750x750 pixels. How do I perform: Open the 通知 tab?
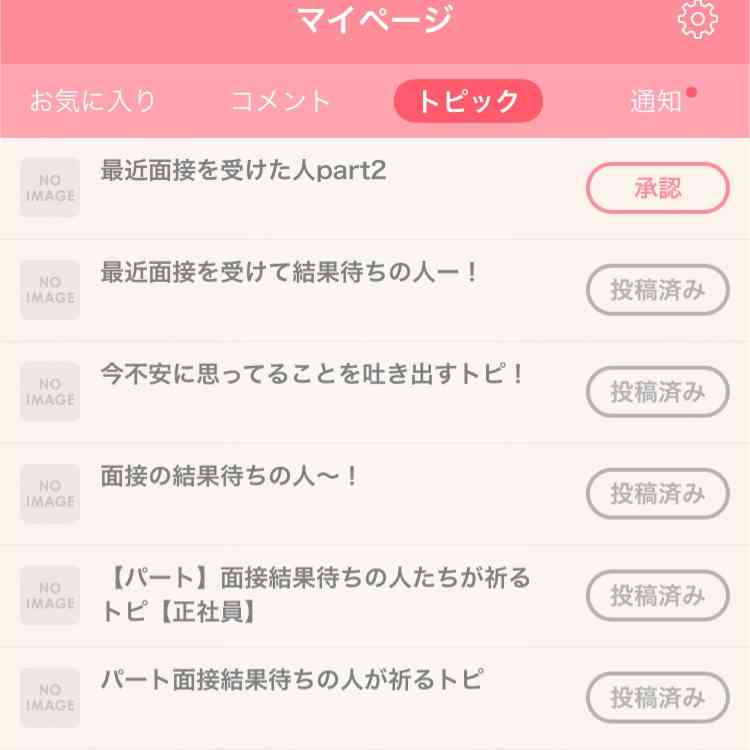[x=657, y=101]
